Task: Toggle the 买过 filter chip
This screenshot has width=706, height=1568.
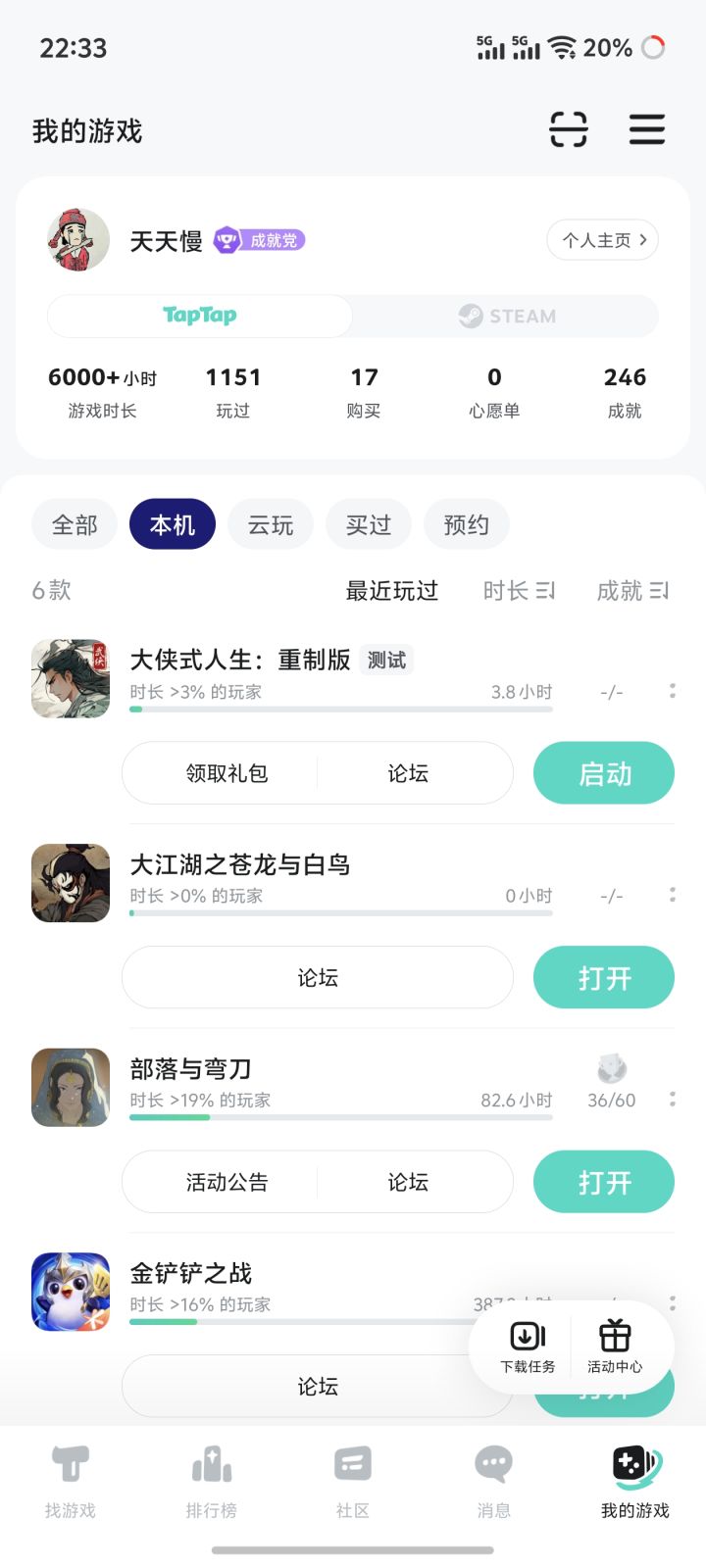Action: pos(368,524)
